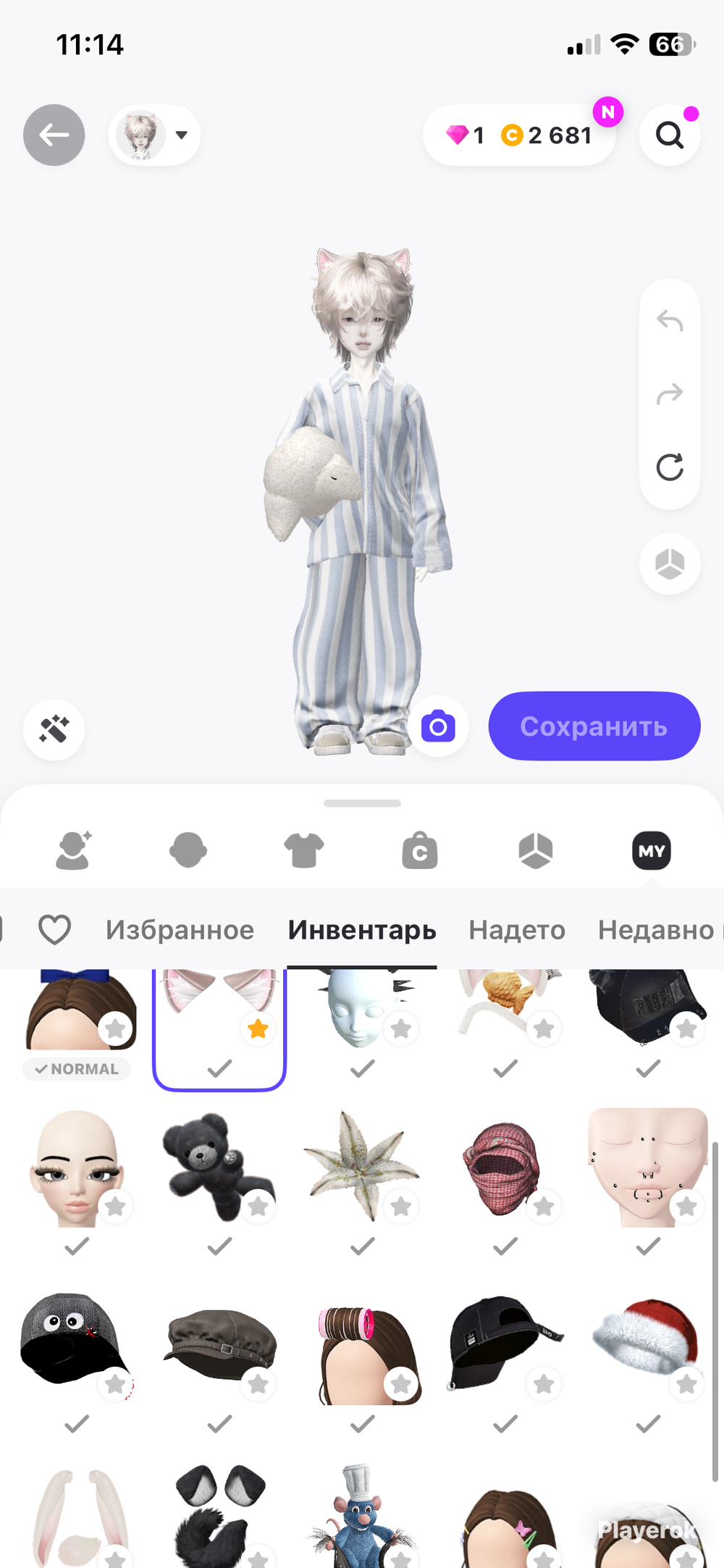Image resolution: width=724 pixels, height=1568 pixels.
Task: Open the avatar selector dropdown
Action: (154, 135)
